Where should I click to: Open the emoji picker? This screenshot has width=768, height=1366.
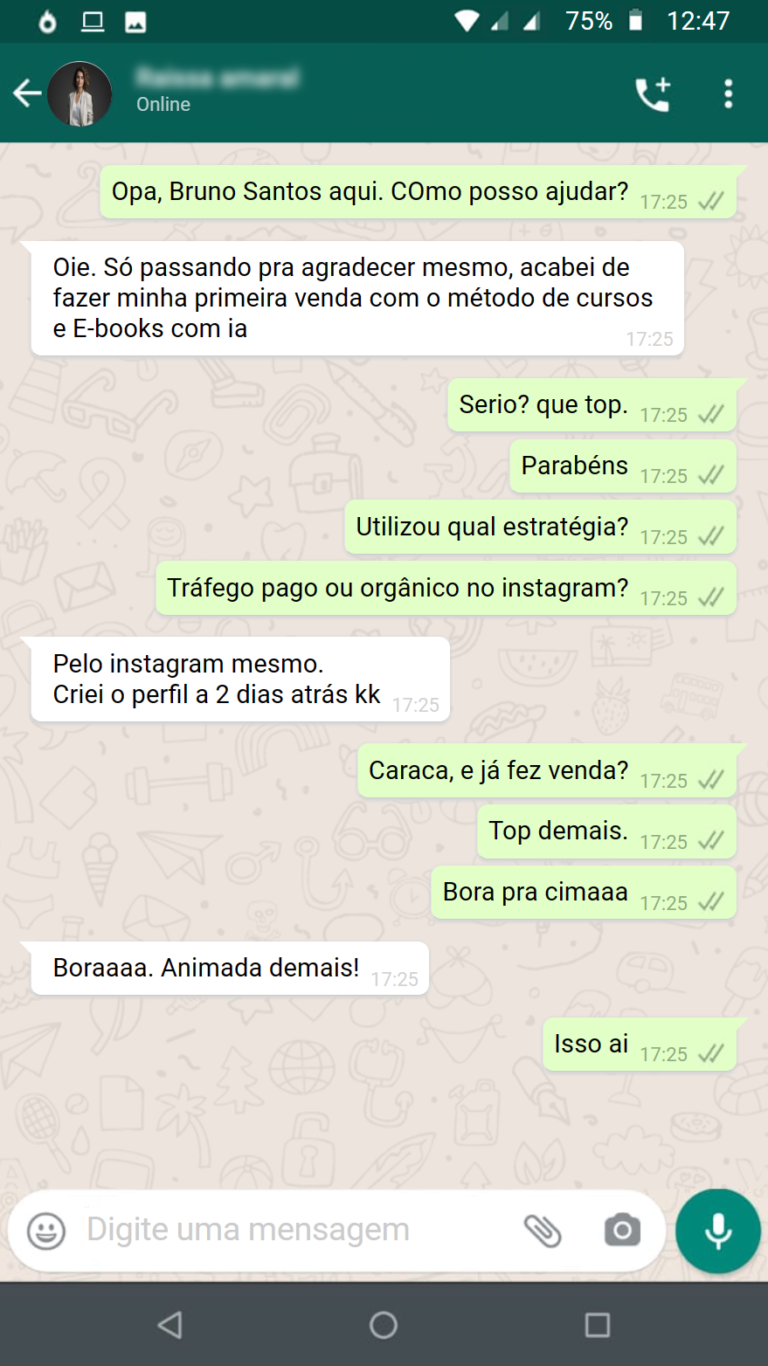pos(46,1230)
